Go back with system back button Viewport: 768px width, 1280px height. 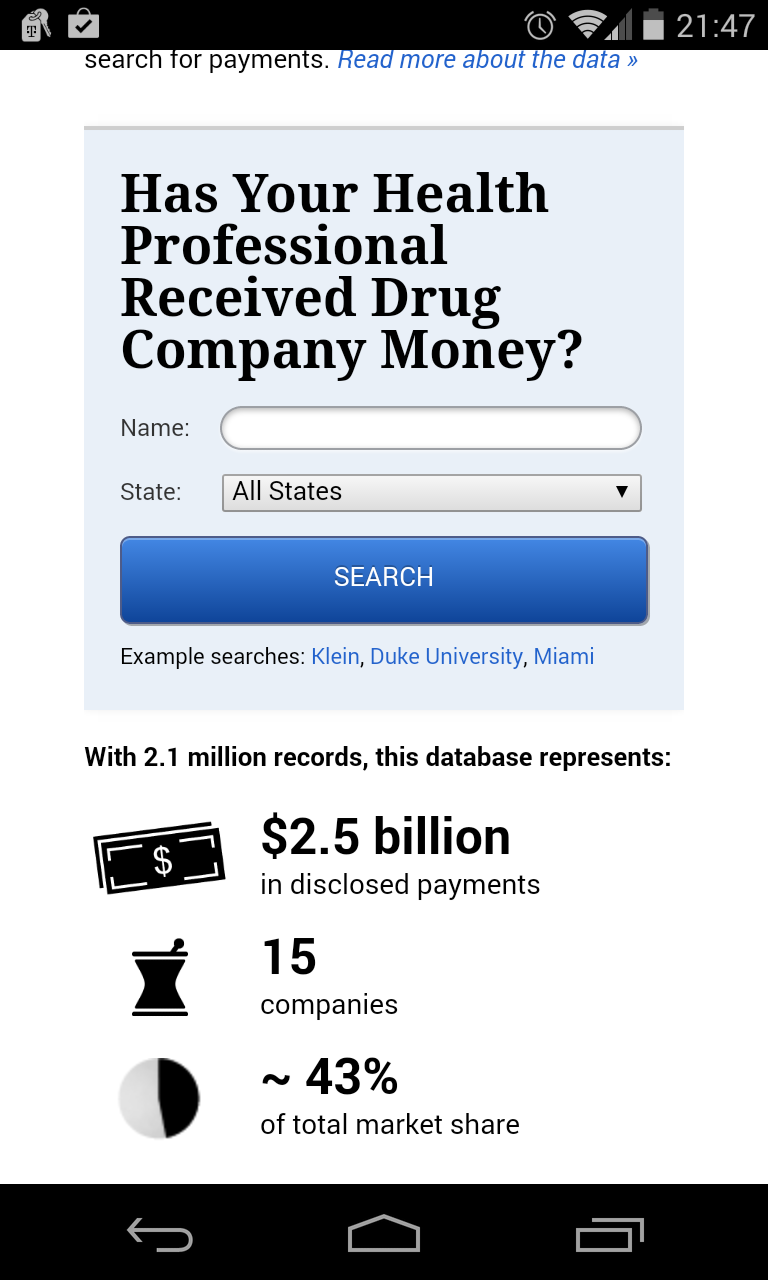point(160,1236)
